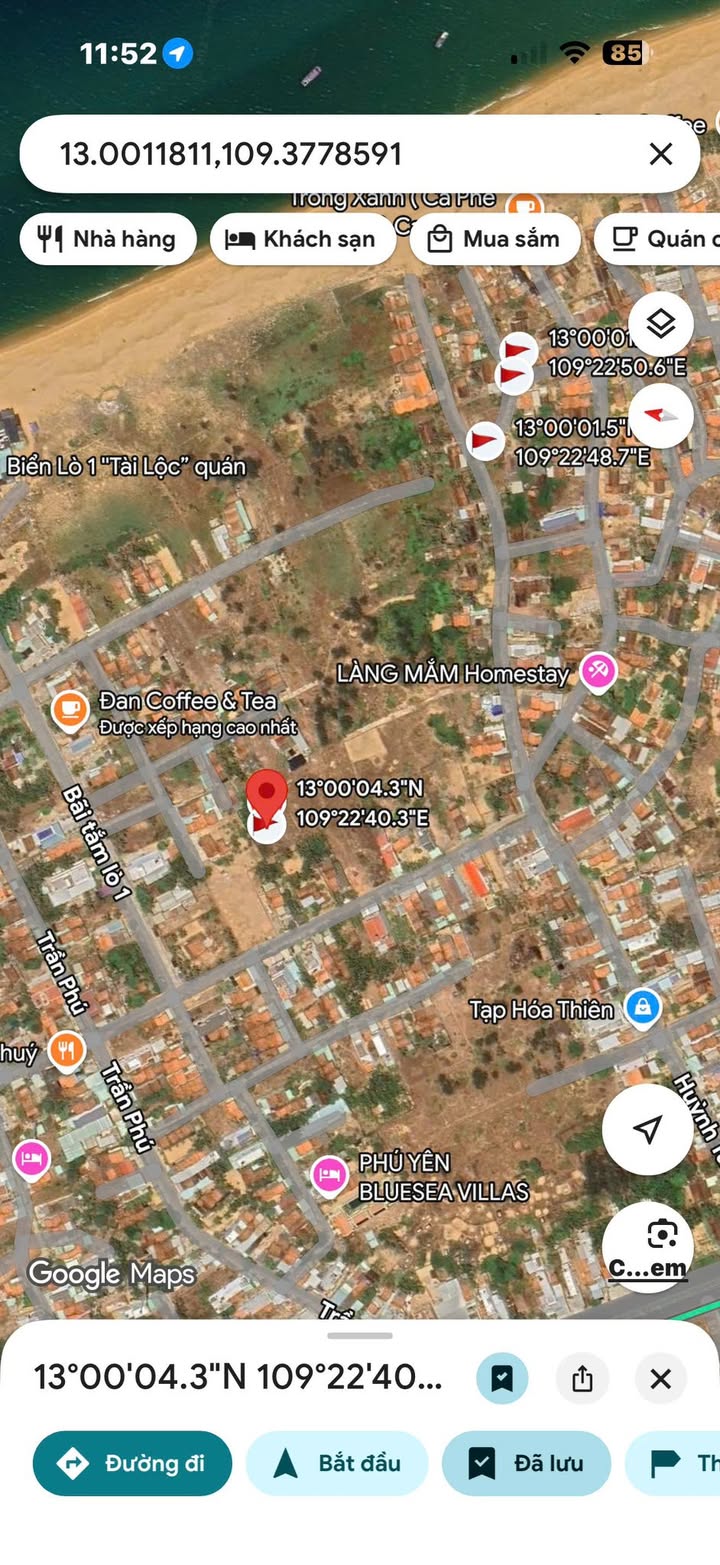720x1565 pixels.
Task: Open the map layers button
Action: (660, 324)
